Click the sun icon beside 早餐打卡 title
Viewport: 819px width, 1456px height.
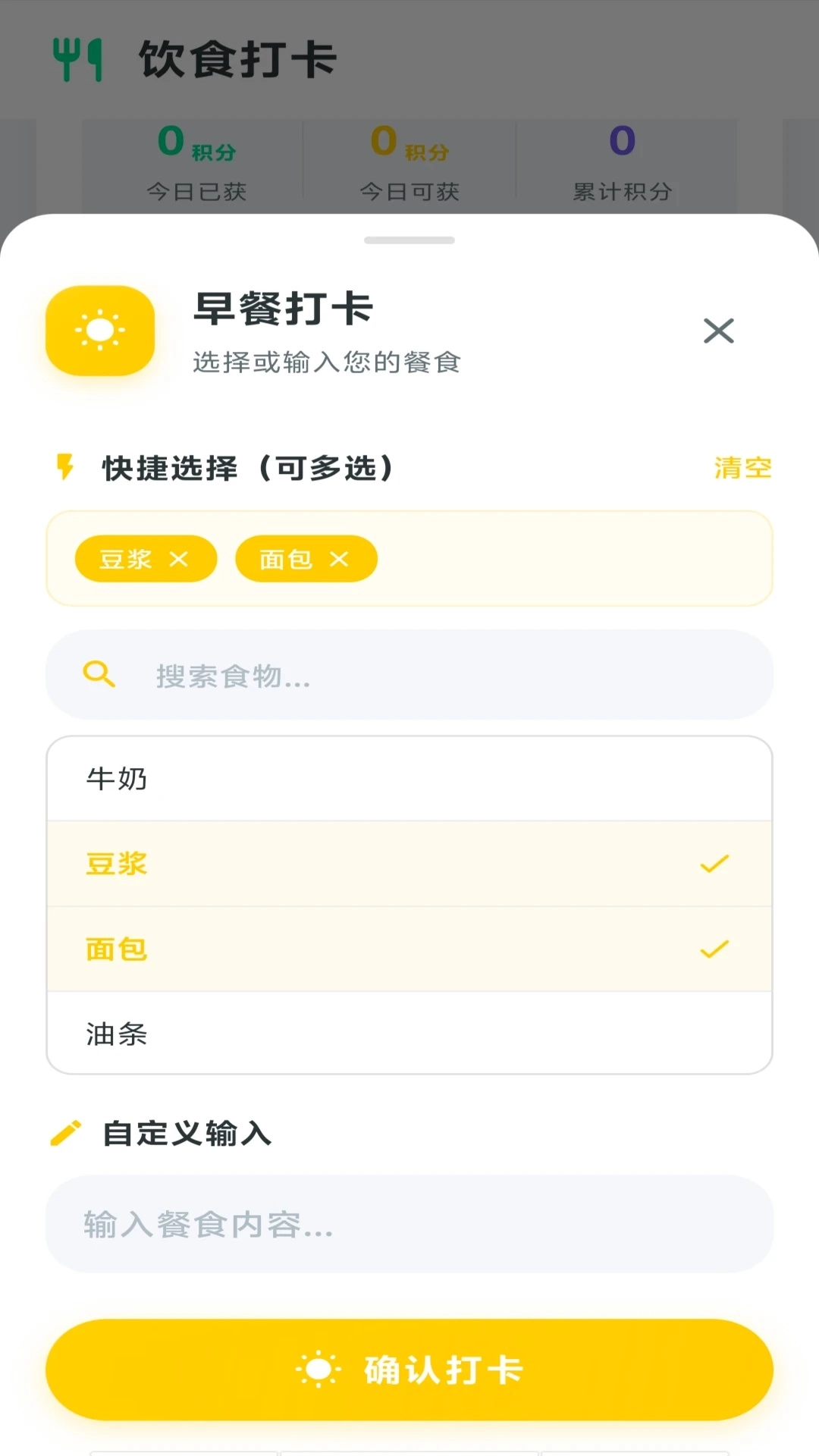pos(99,331)
